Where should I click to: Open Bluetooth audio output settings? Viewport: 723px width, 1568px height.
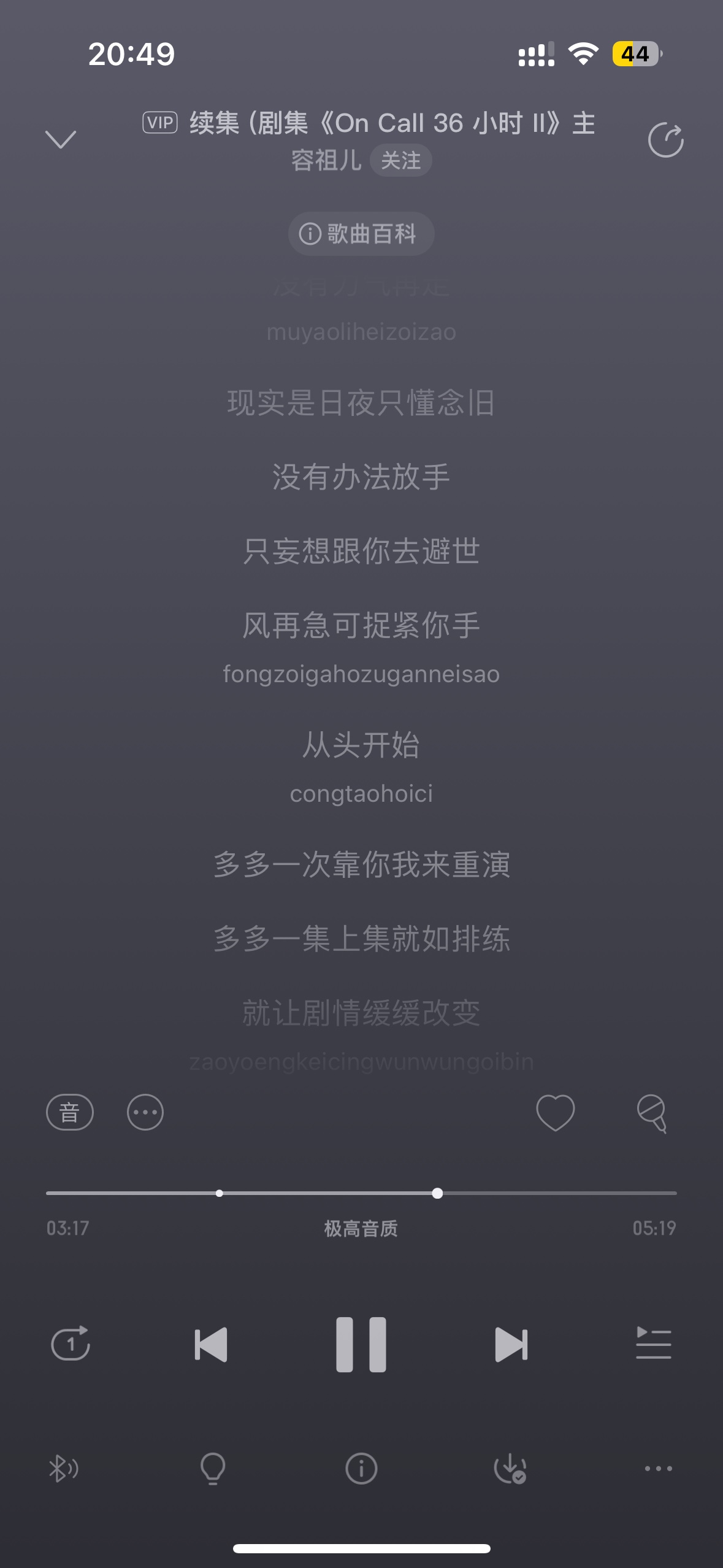point(63,1469)
